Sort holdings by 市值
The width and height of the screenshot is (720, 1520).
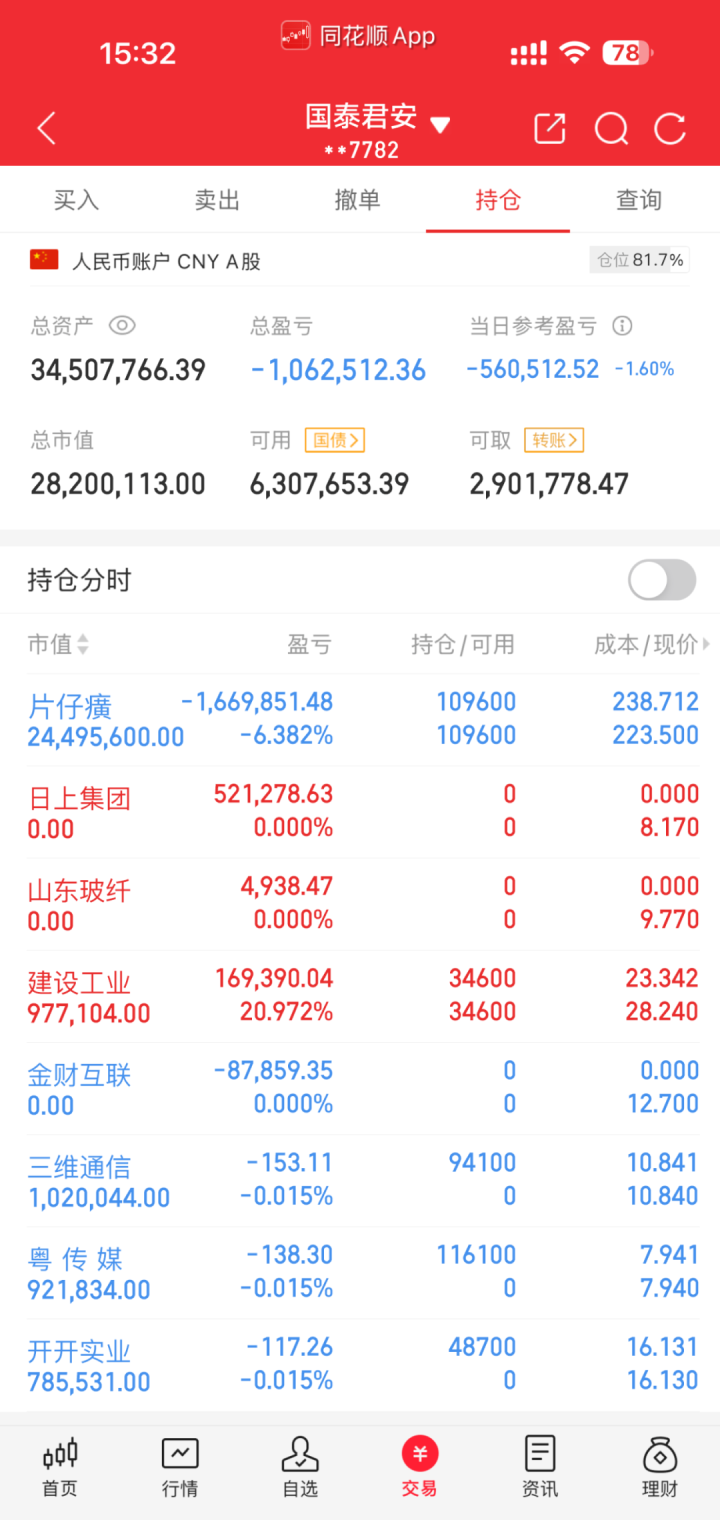pyautogui.click(x=58, y=645)
